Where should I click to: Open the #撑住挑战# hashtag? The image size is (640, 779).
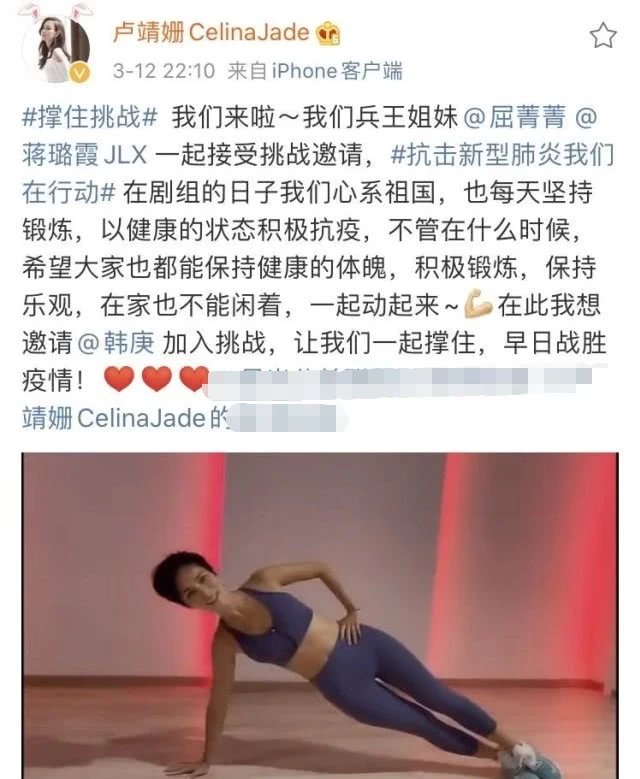tap(89, 118)
